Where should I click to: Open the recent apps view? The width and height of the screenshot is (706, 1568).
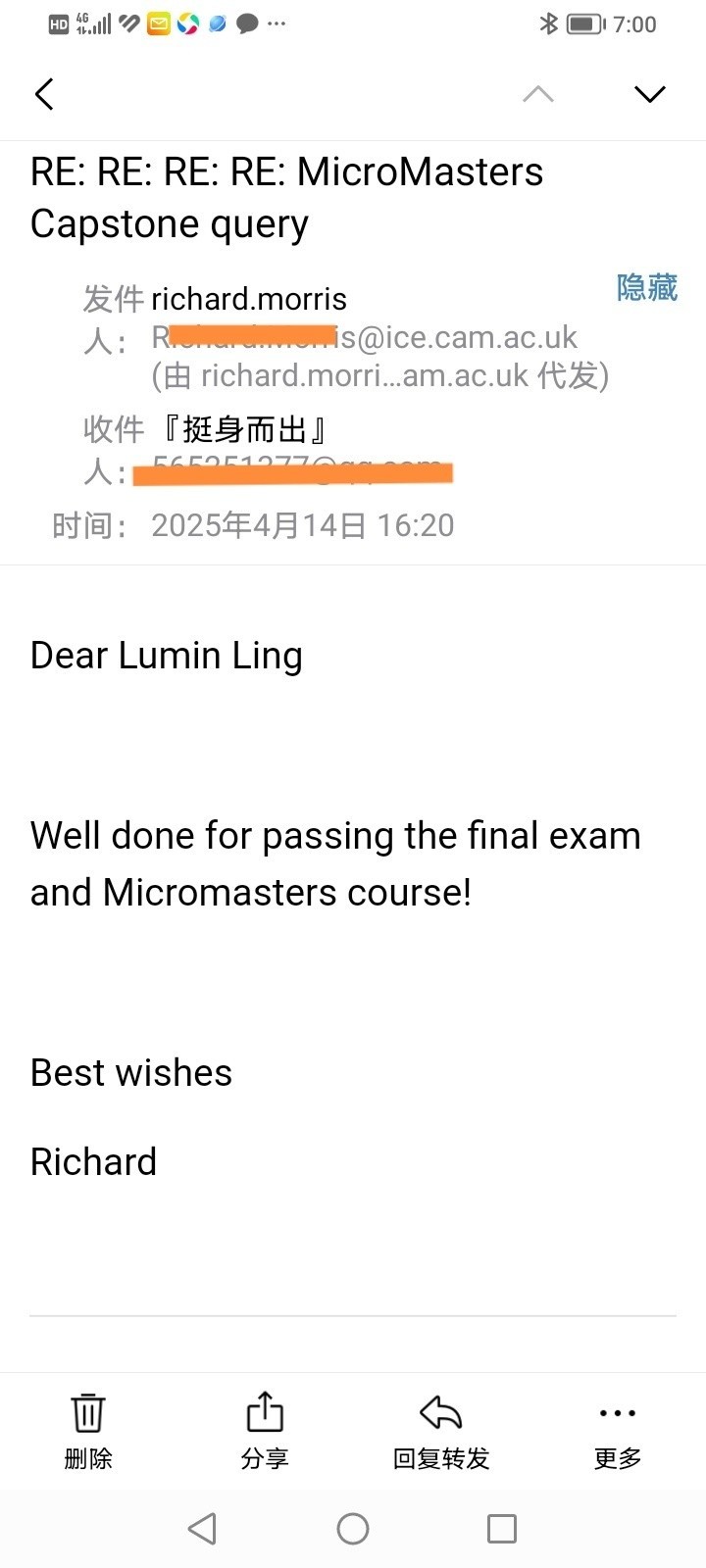pos(502,1529)
